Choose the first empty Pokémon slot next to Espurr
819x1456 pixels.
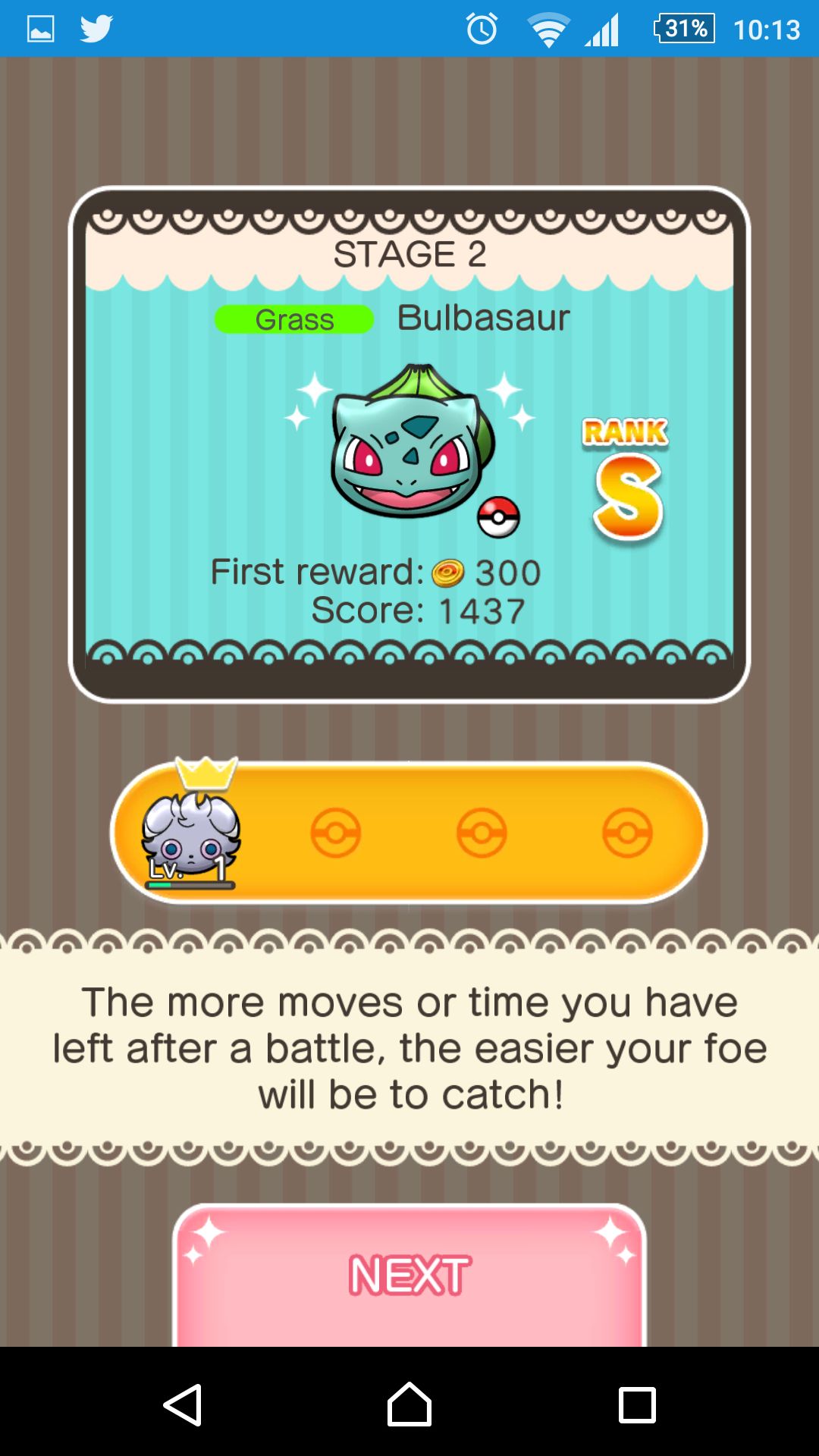[x=335, y=833]
